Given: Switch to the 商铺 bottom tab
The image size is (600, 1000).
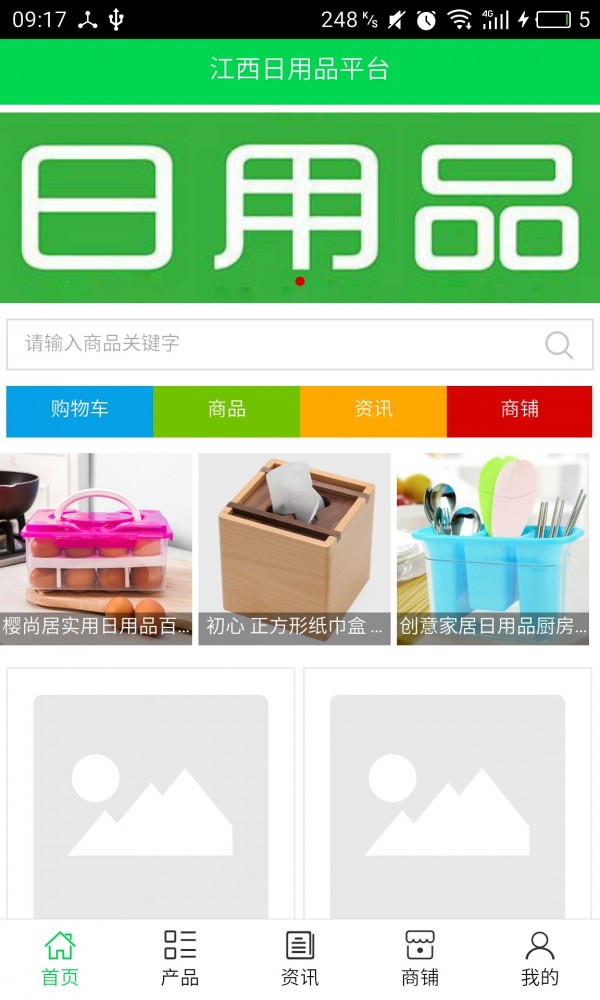Looking at the screenshot, I should tap(420, 958).
